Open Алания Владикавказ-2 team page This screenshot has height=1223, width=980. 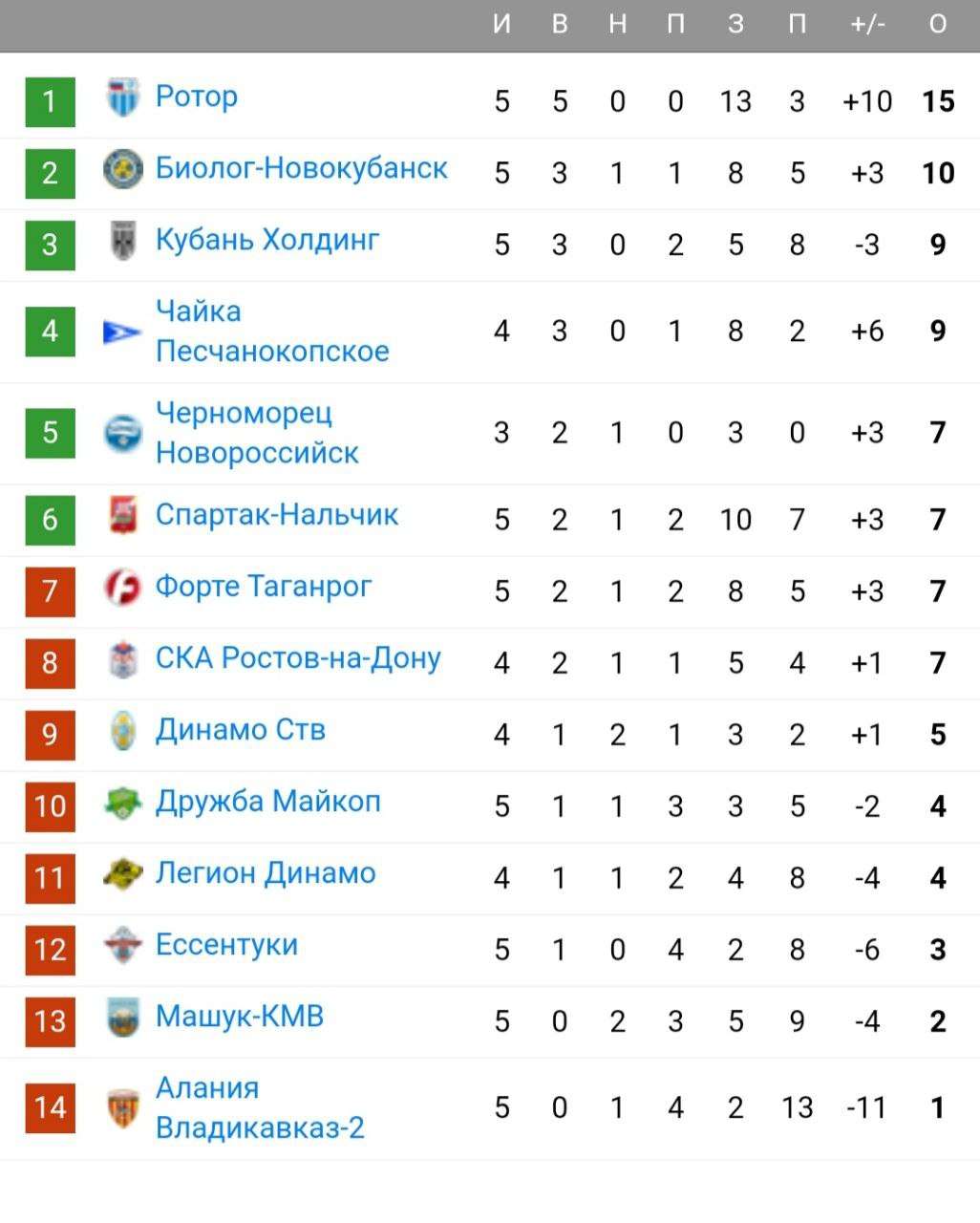[x=260, y=1107]
